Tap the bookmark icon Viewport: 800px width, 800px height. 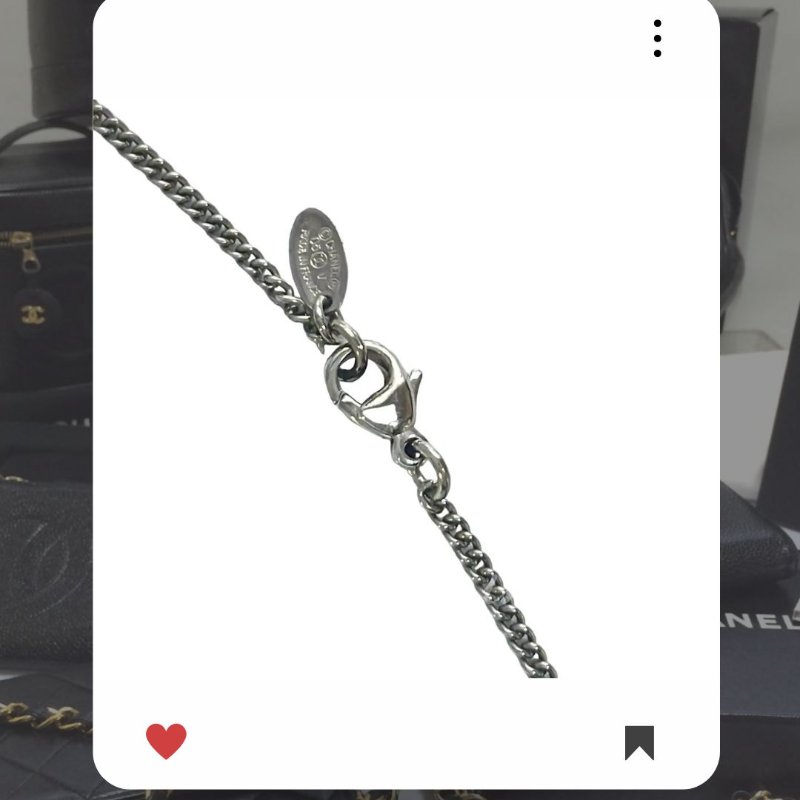click(639, 742)
